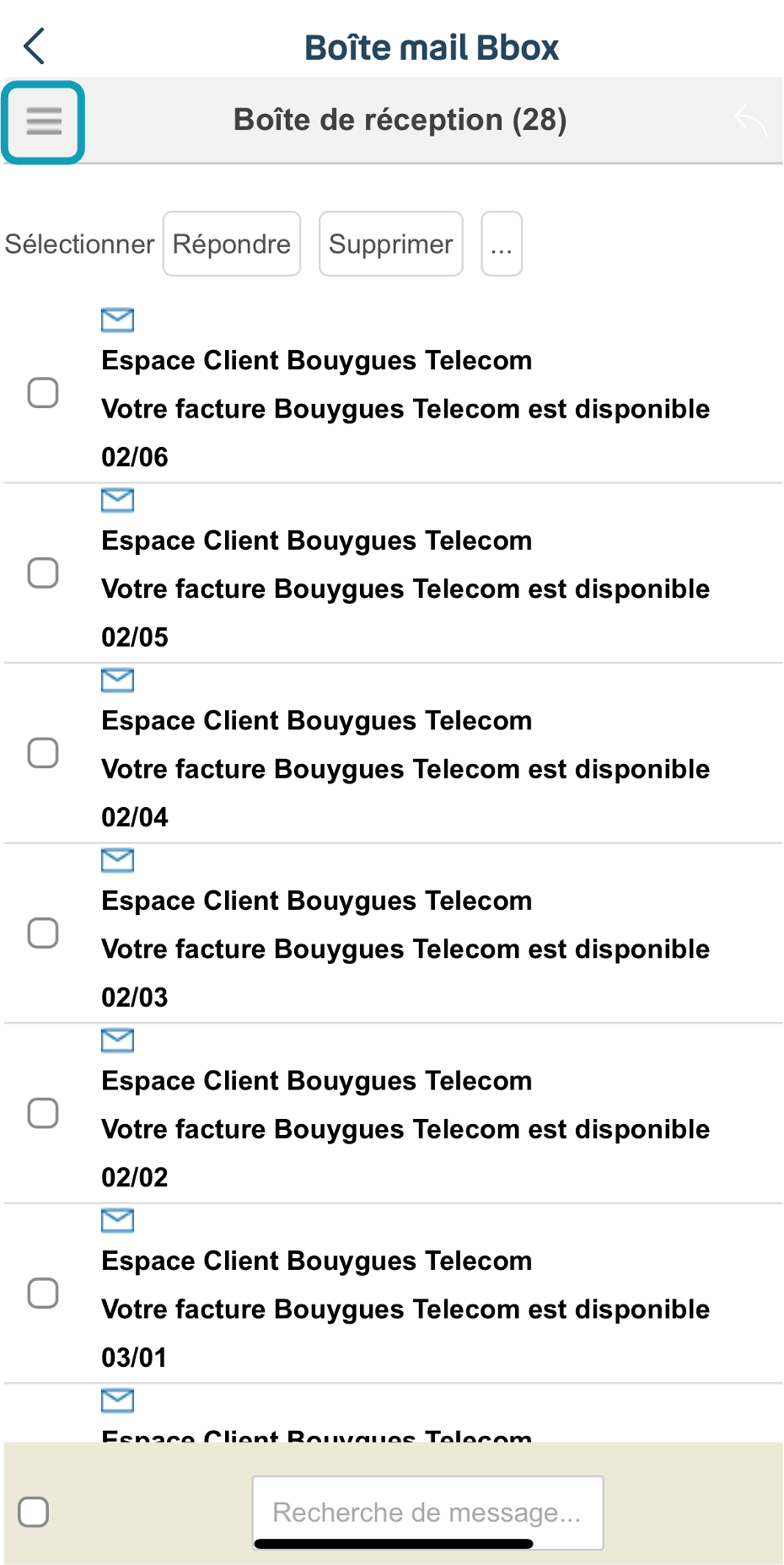Open the Boîte de réception folder header
The width and height of the screenshot is (784, 1565).
tap(401, 120)
